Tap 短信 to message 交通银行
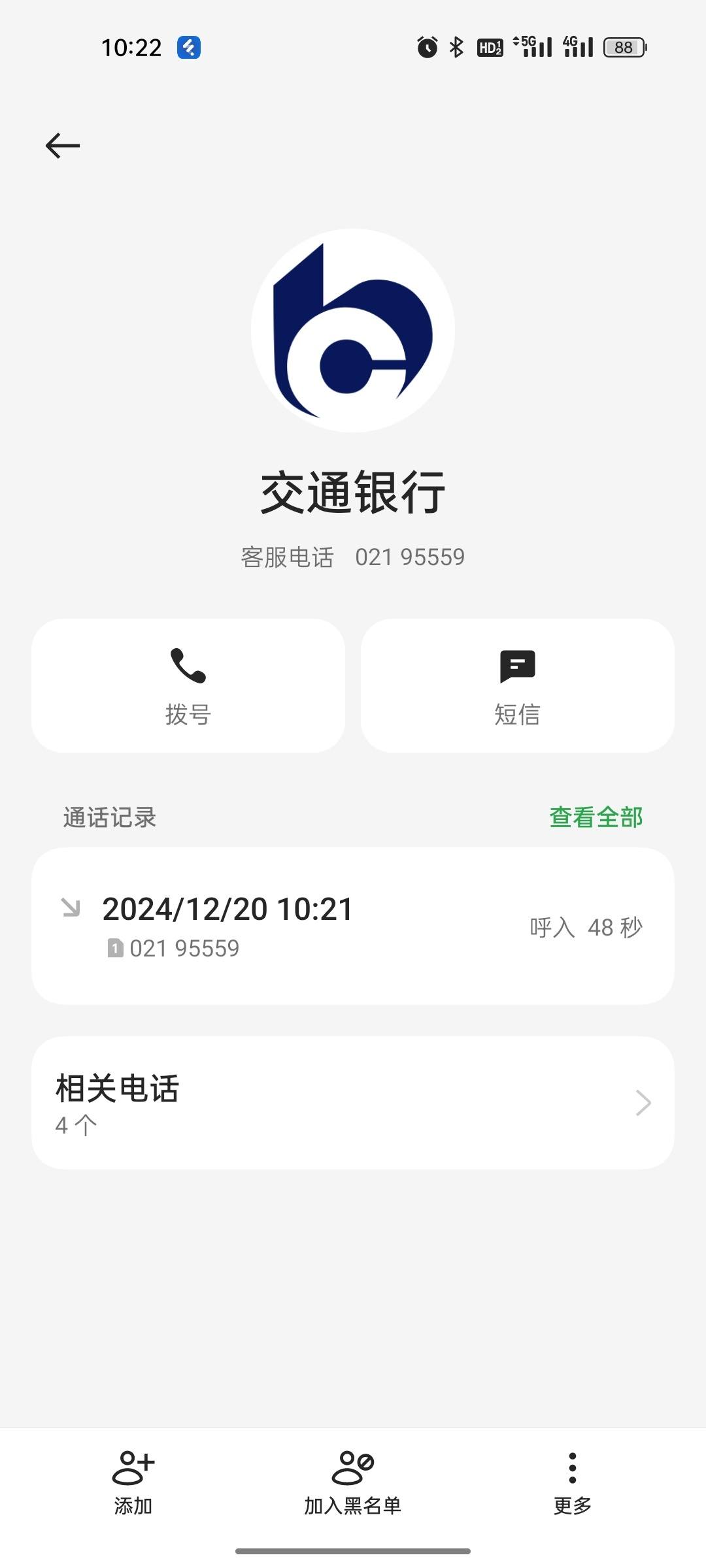706x1568 pixels. point(518,685)
